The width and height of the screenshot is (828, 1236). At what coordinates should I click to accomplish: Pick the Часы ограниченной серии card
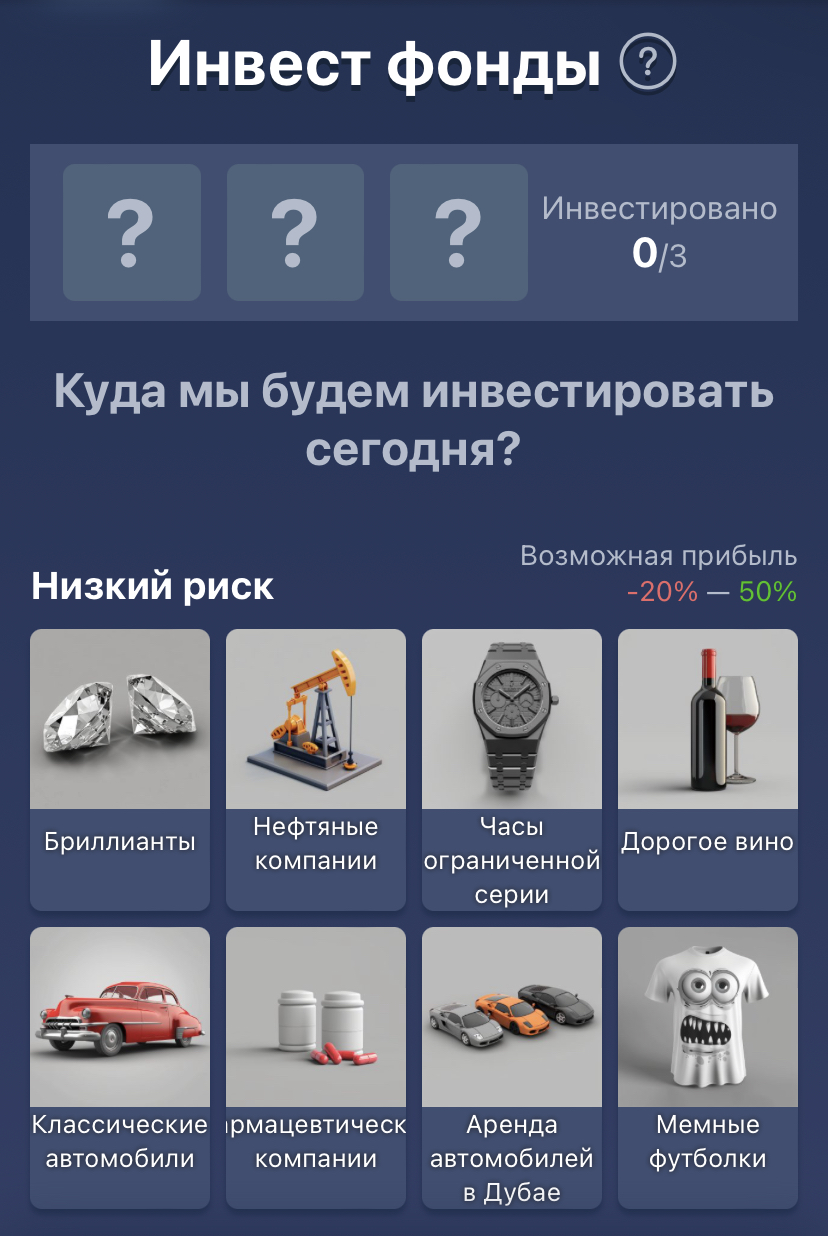click(512, 769)
